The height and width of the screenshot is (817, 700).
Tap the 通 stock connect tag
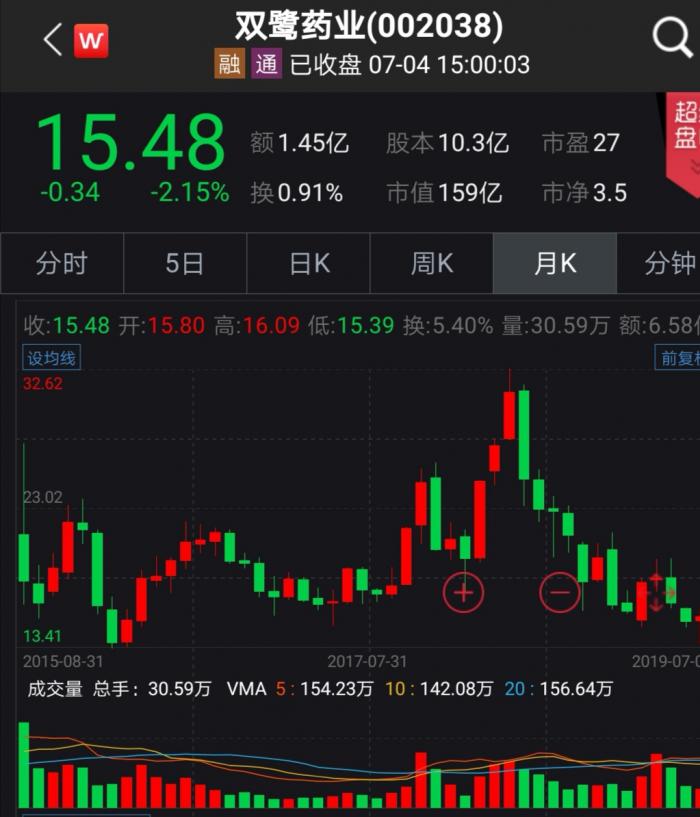[x=267, y=65]
